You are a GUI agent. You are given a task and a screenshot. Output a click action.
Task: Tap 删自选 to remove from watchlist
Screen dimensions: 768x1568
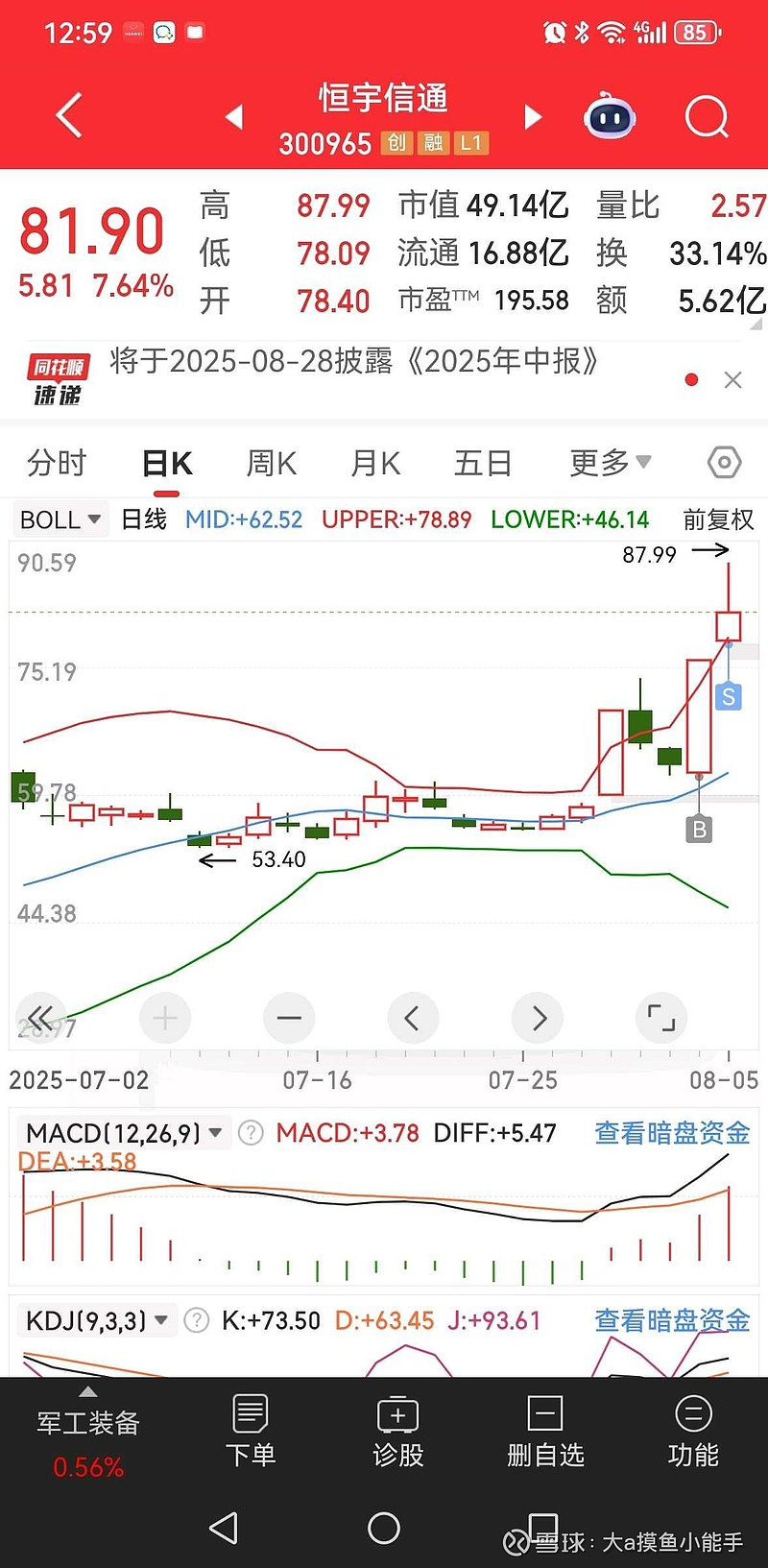click(x=545, y=1431)
